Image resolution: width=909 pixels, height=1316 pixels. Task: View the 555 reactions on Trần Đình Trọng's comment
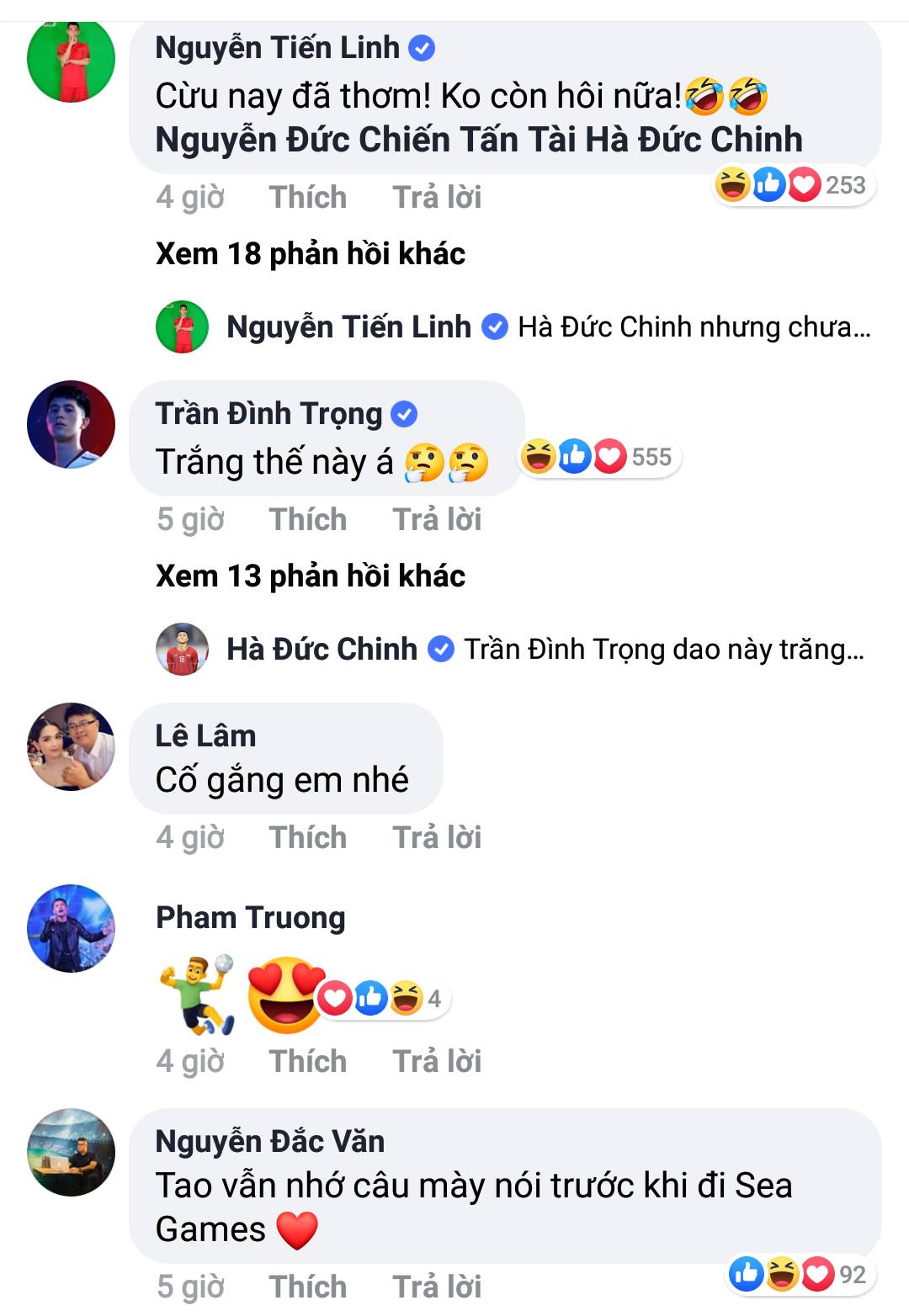599,457
